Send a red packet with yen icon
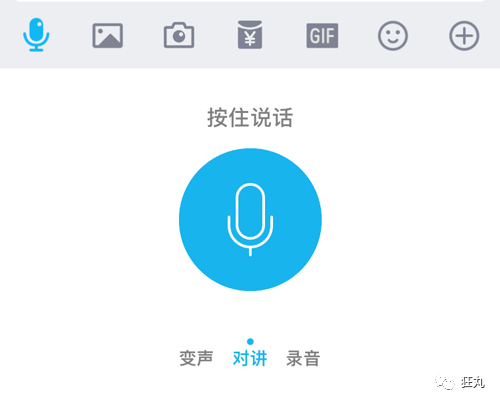This screenshot has width=500, height=404. coord(250,35)
